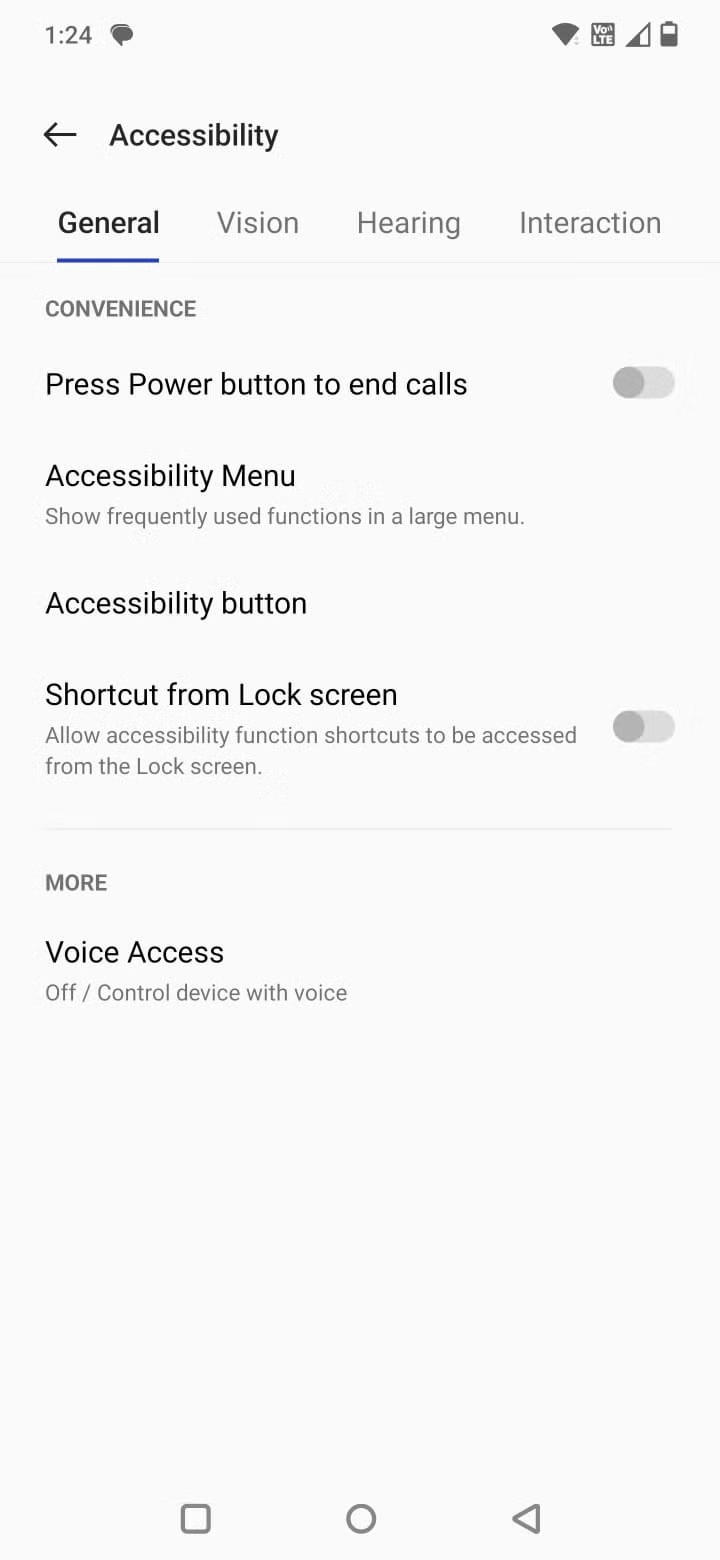
Task: Open Voice Access settings
Action: [x=360, y=970]
